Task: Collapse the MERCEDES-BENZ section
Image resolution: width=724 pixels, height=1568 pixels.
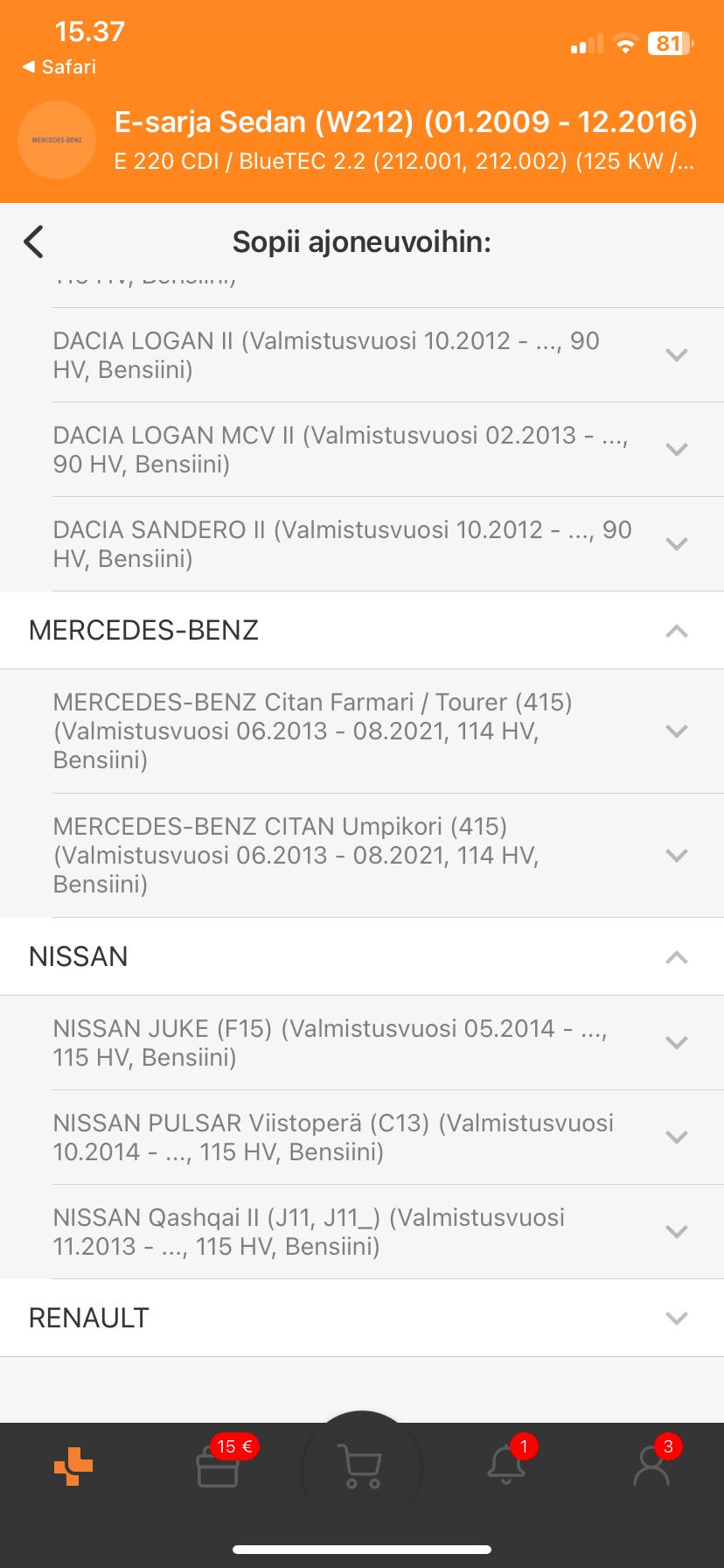Action: tap(676, 631)
